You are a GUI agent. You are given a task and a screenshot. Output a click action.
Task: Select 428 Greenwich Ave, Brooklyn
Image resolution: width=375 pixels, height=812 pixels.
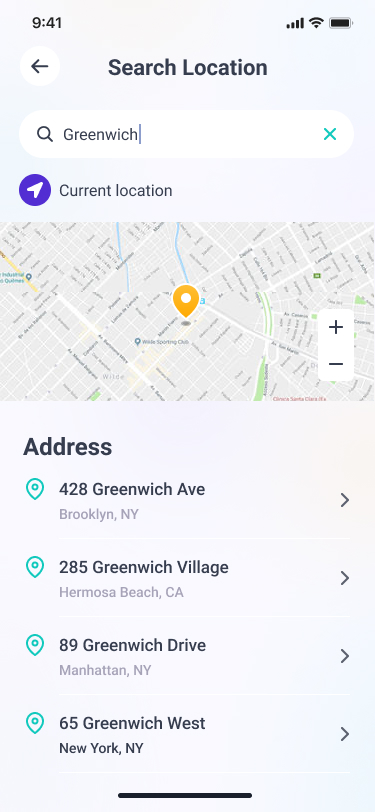pos(188,500)
